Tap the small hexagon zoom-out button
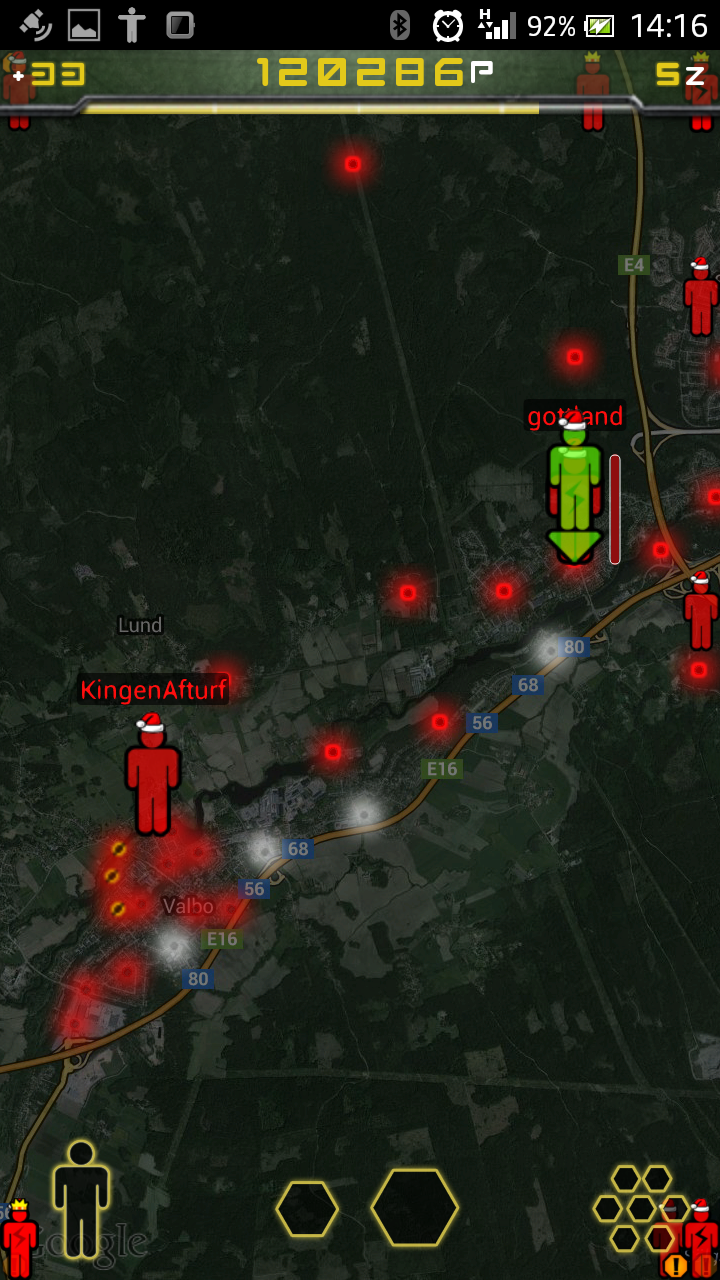 [307, 1209]
